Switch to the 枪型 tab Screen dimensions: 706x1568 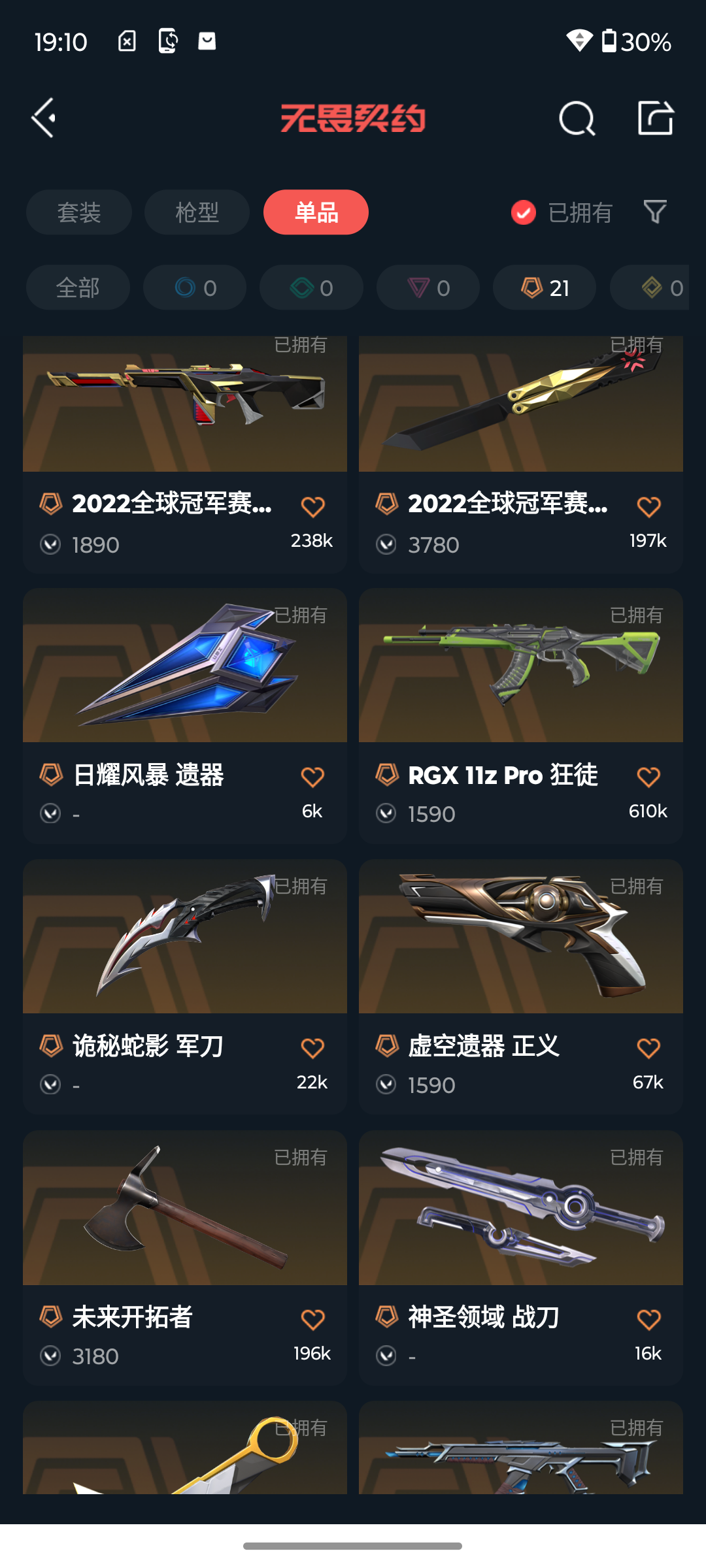tap(197, 212)
